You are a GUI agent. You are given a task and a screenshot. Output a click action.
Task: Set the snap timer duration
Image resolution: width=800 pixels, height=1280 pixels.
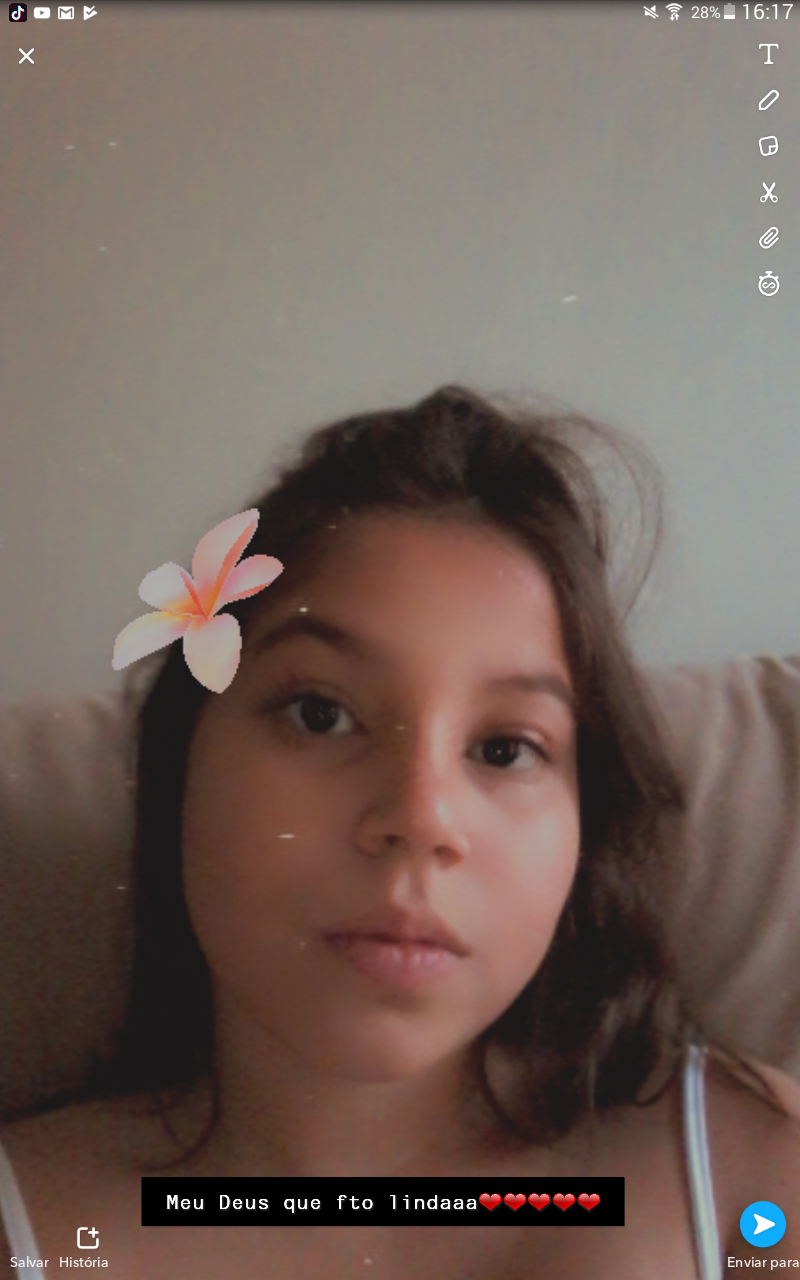(x=768, y=284)
